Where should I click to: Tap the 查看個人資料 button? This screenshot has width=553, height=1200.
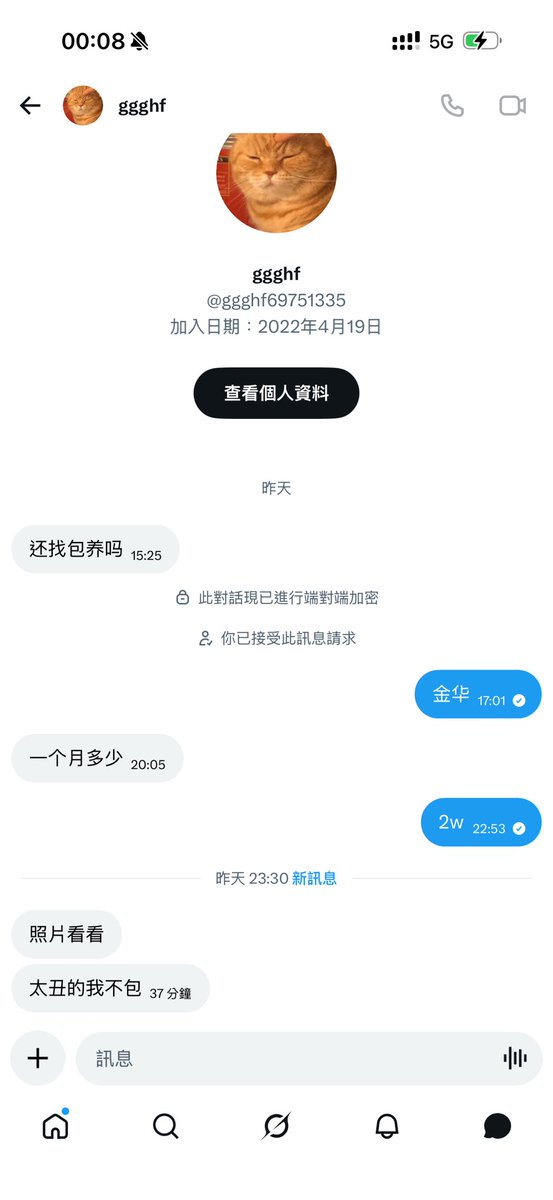pos(276,393)
